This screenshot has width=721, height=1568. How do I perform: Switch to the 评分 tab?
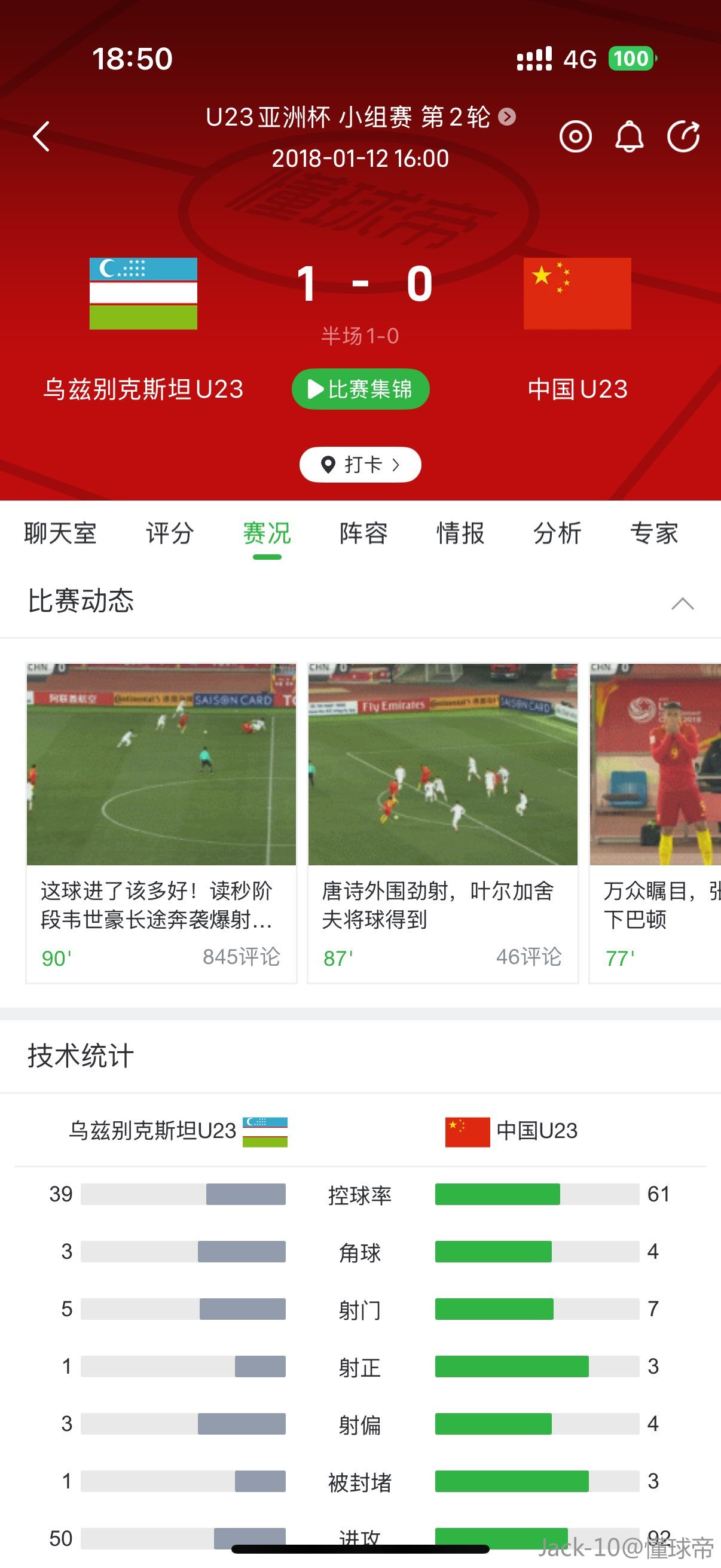tap(170, 533)
